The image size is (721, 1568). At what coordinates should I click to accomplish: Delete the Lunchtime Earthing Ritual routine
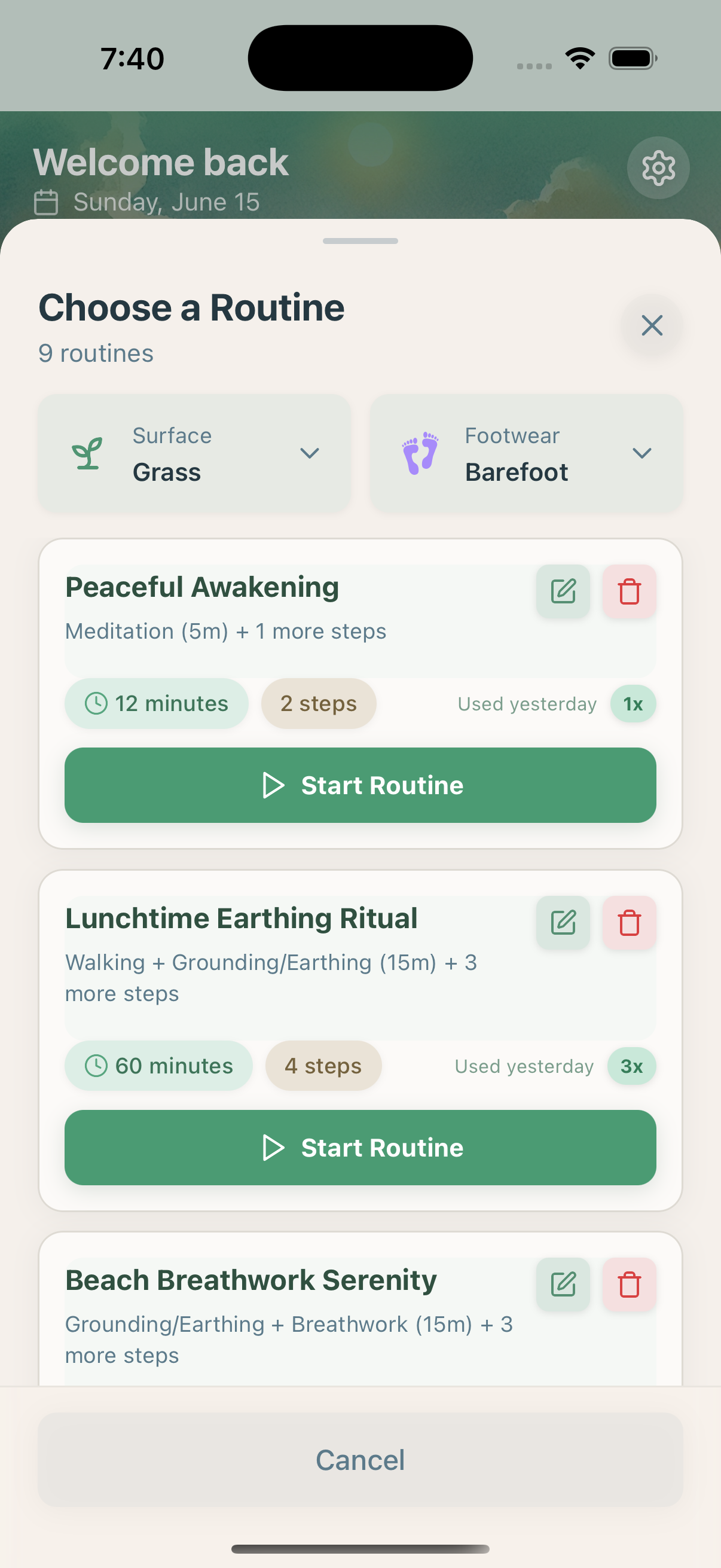tap(630, 922)
